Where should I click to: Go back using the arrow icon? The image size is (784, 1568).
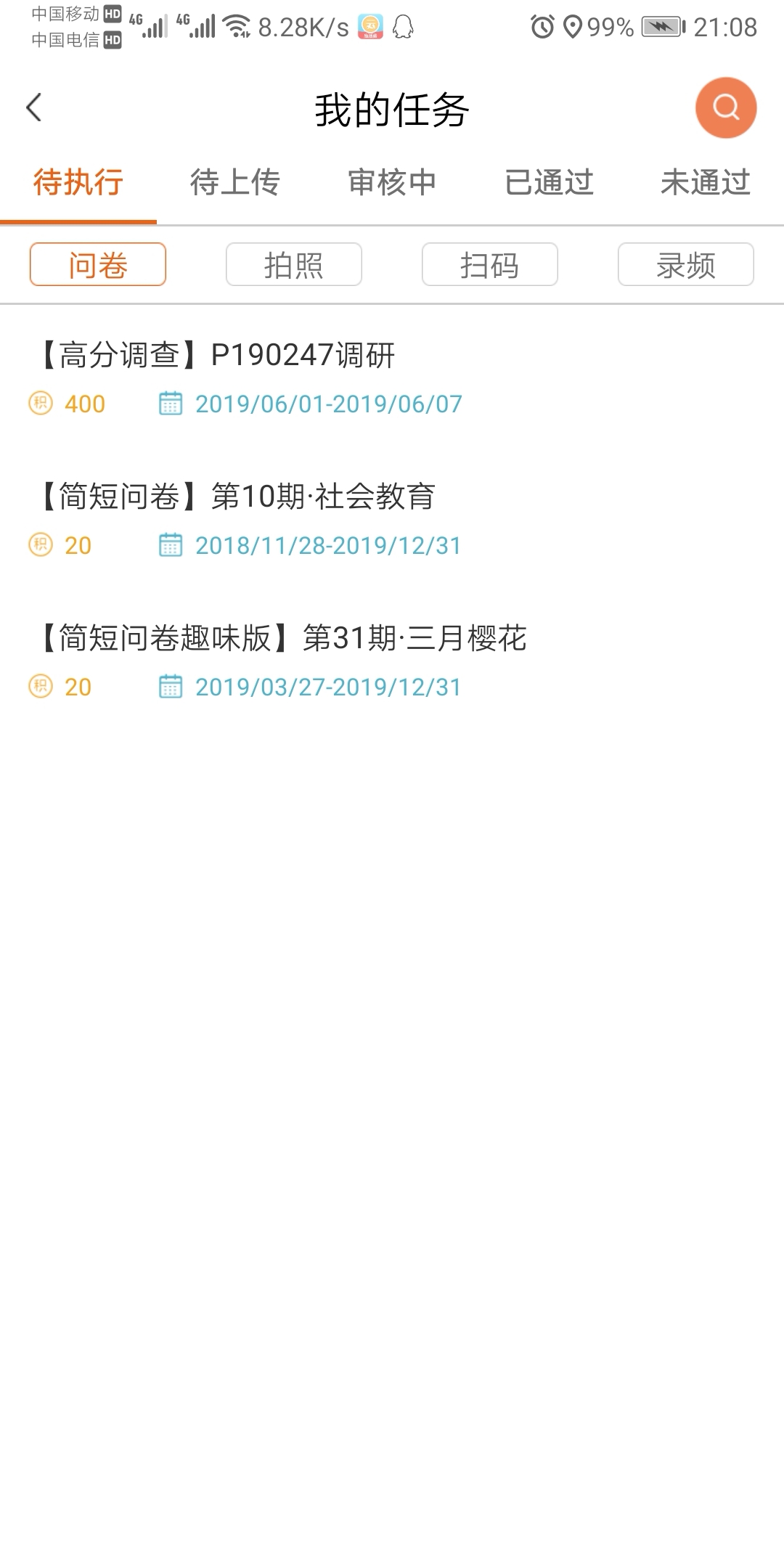tap(34, 108)
